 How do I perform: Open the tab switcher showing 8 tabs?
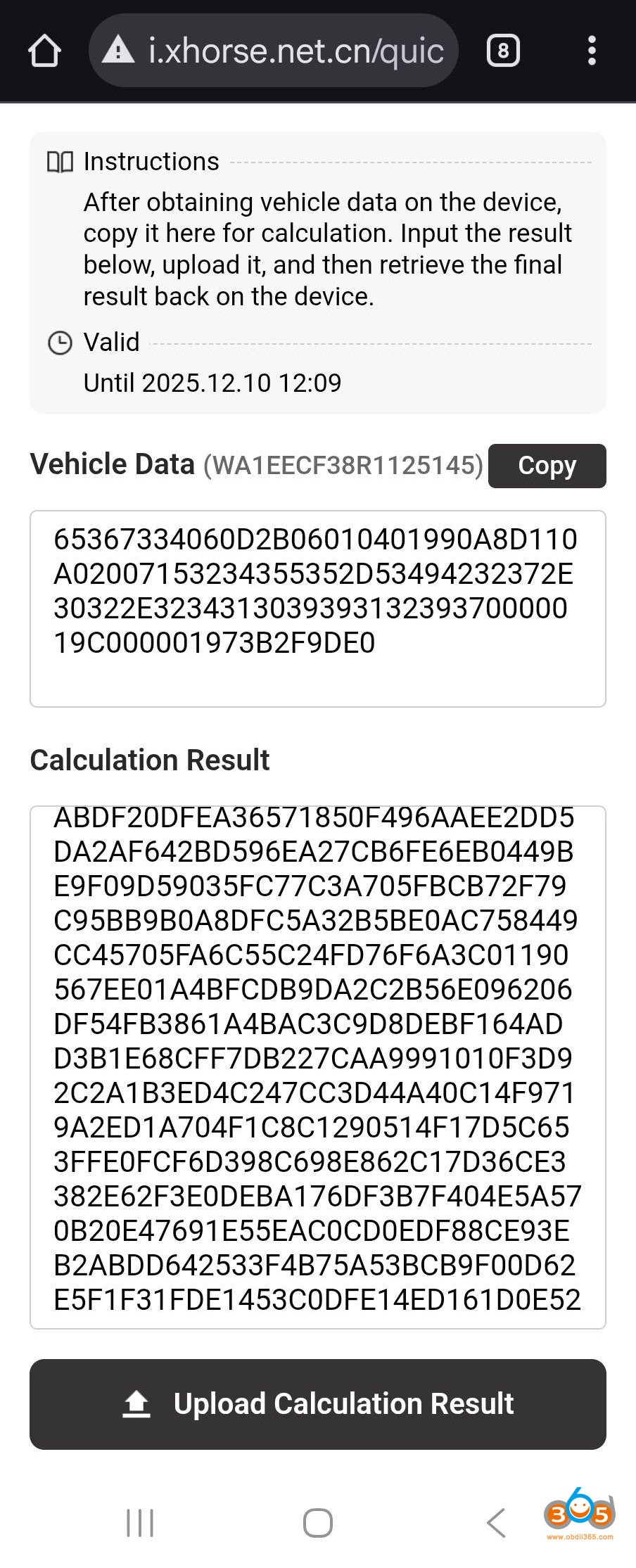[x=503, y=51]
